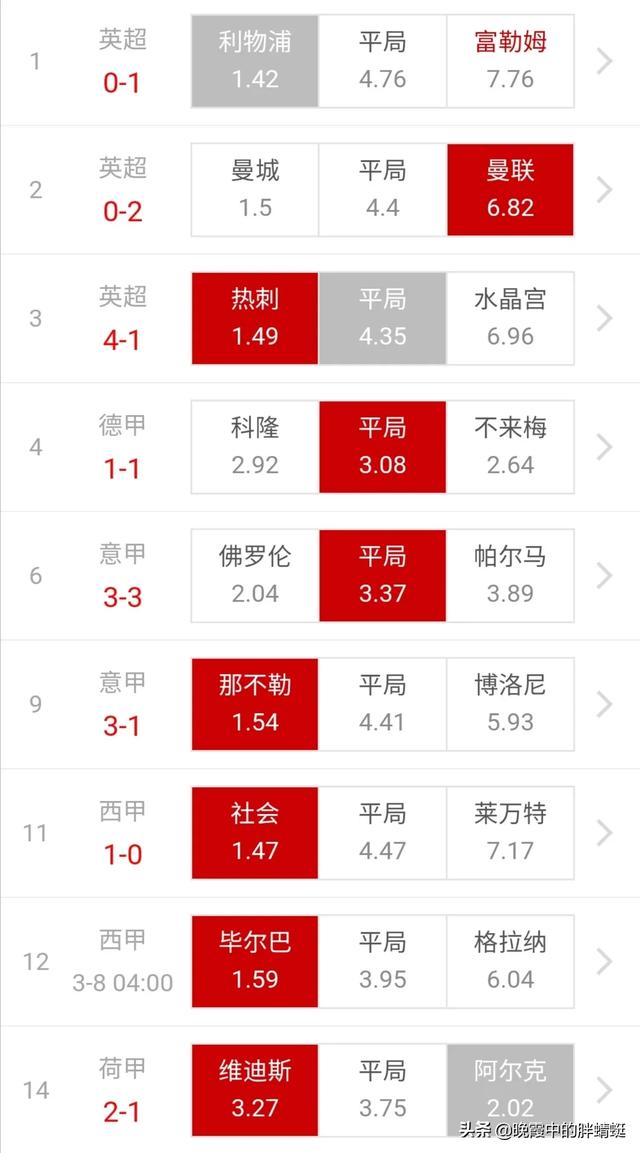The width and height of the screenshot is (640, 1153).
Task: Select 格拉纳 odds 6.04
Action: tap(510, 962)
